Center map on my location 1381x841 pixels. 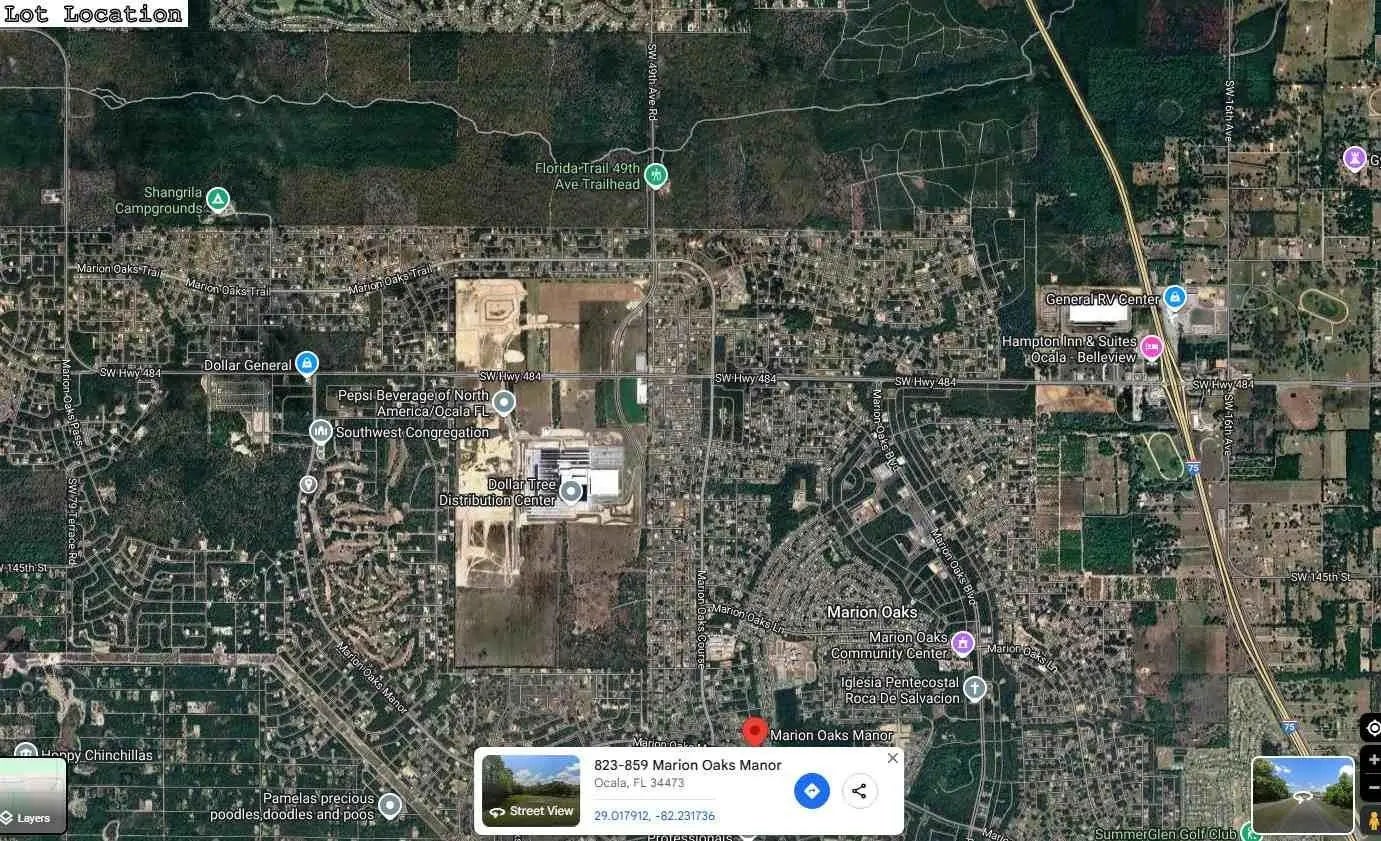[1372, 728]
